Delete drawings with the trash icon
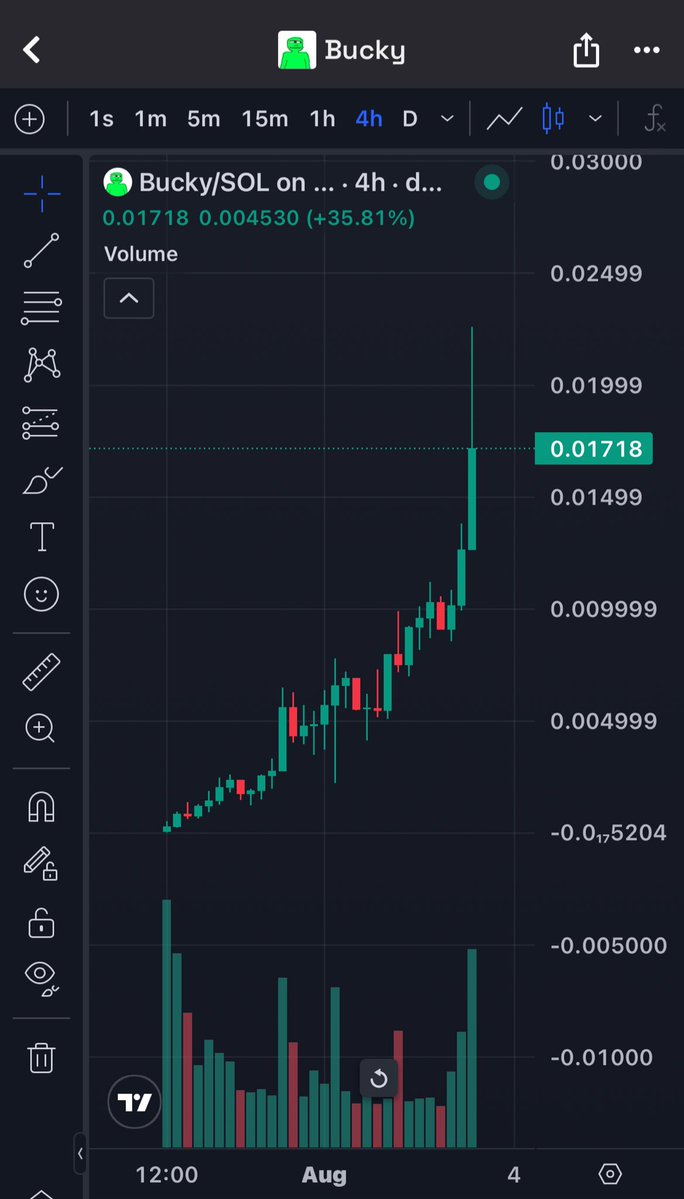The height and width of the screenshot is (1199, 684). 41,1058
